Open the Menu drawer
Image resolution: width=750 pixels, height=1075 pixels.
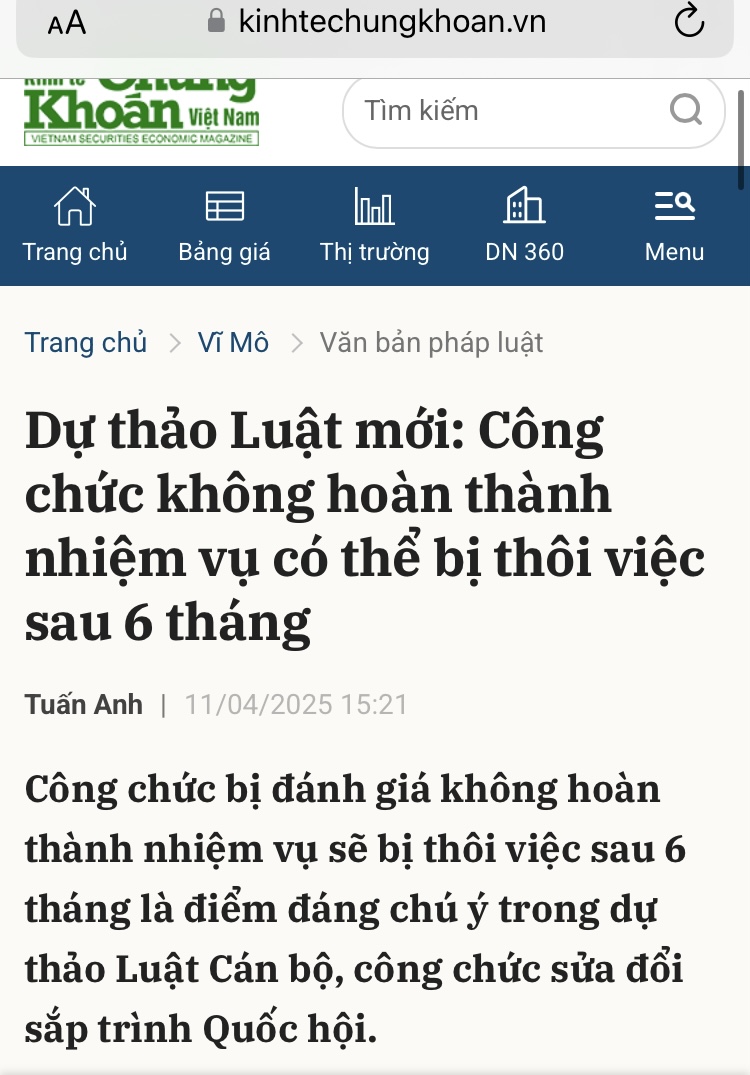pyautogui.click(x=674, y=226)
